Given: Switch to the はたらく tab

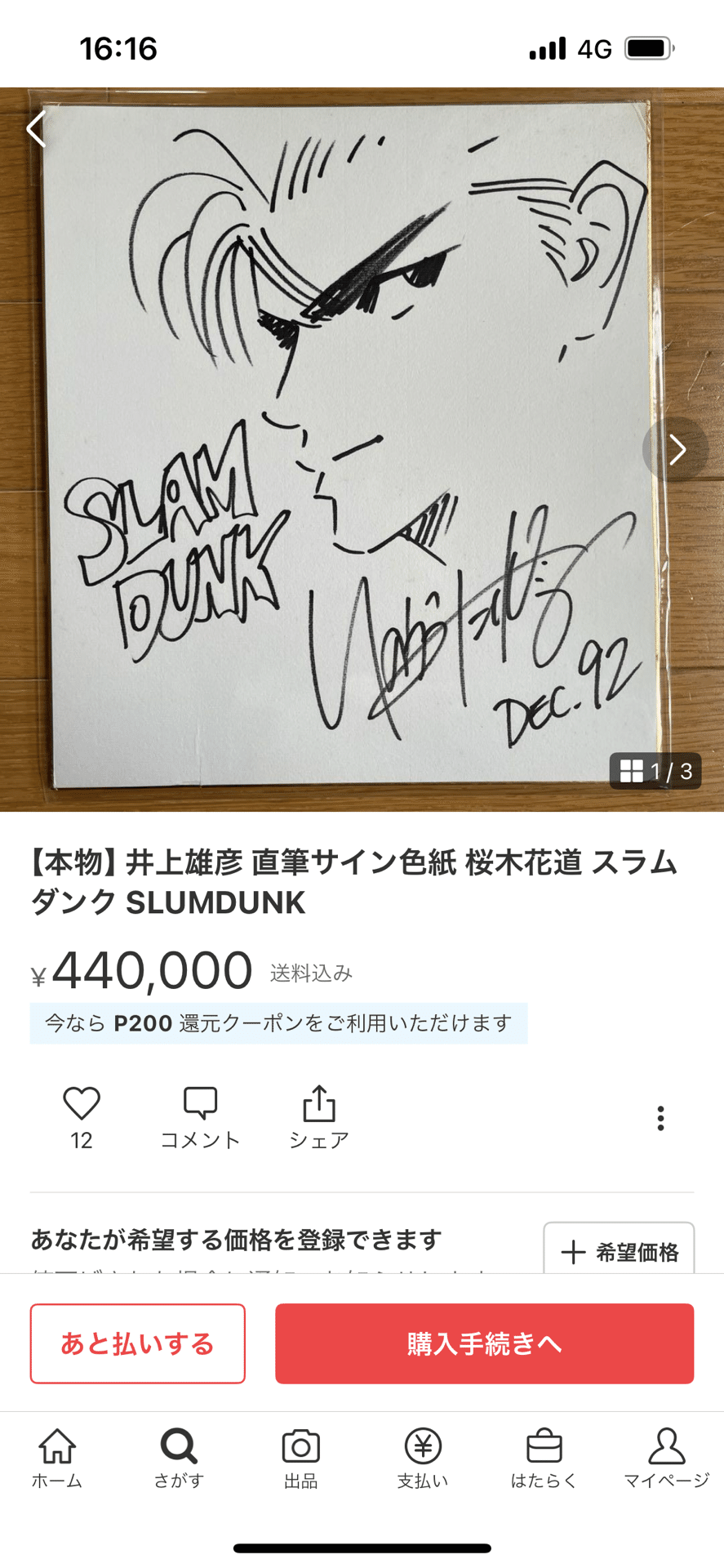Looking at the screenshot, I should coord(544,1459).
